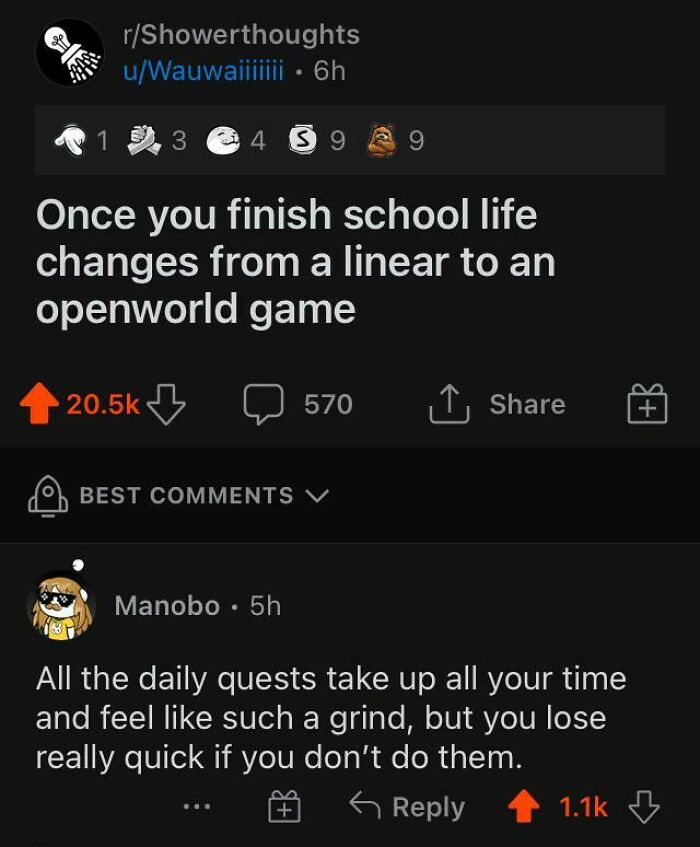Open overflow menu on Manobo's comment
This screenshot has height=847, width=700.
pyautogui.click(x=200, y=807)
